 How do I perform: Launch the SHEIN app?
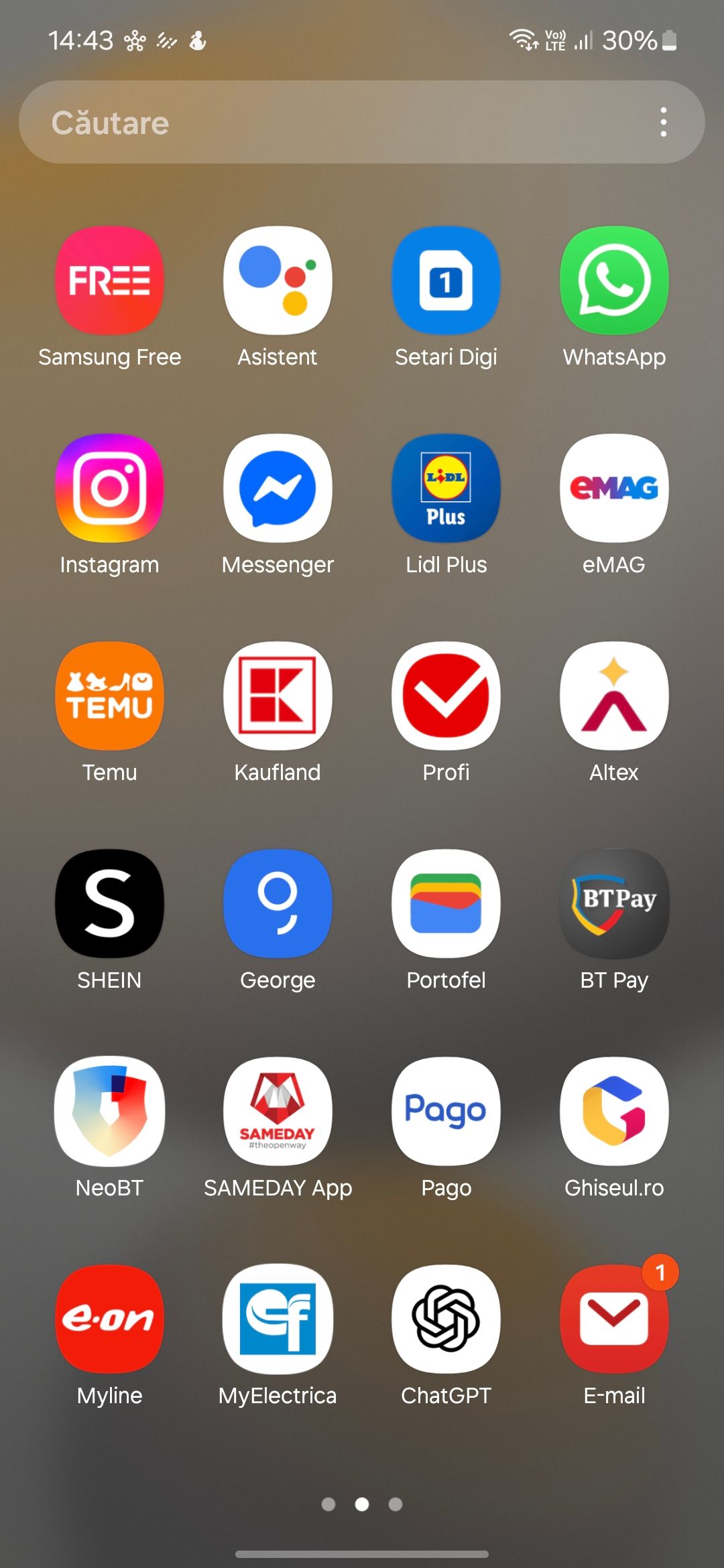pos(110,903)
